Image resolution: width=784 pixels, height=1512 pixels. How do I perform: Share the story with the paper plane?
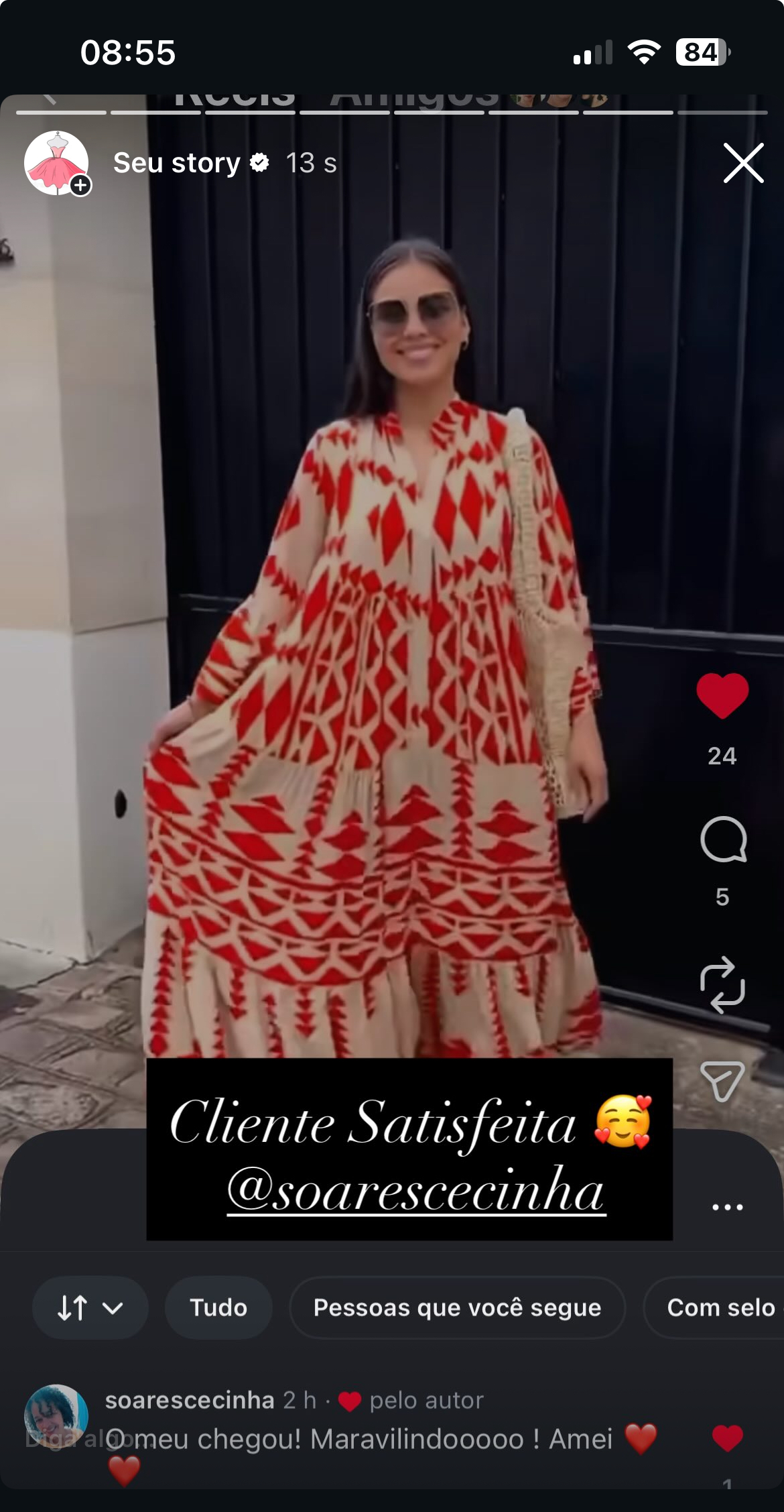tap(722, 1081)
